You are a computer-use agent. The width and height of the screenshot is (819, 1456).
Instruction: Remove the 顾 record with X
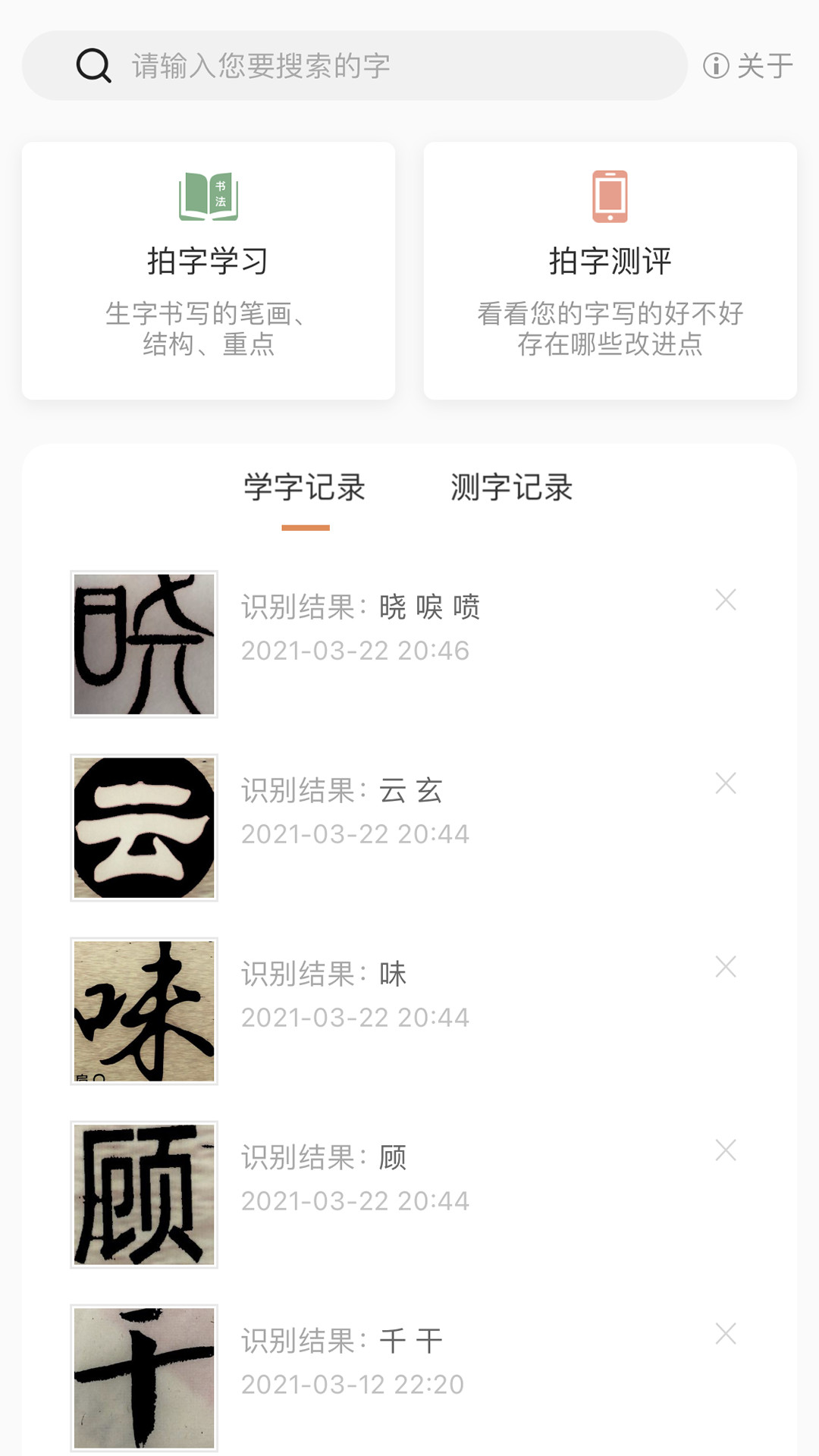click(726, 1150)
